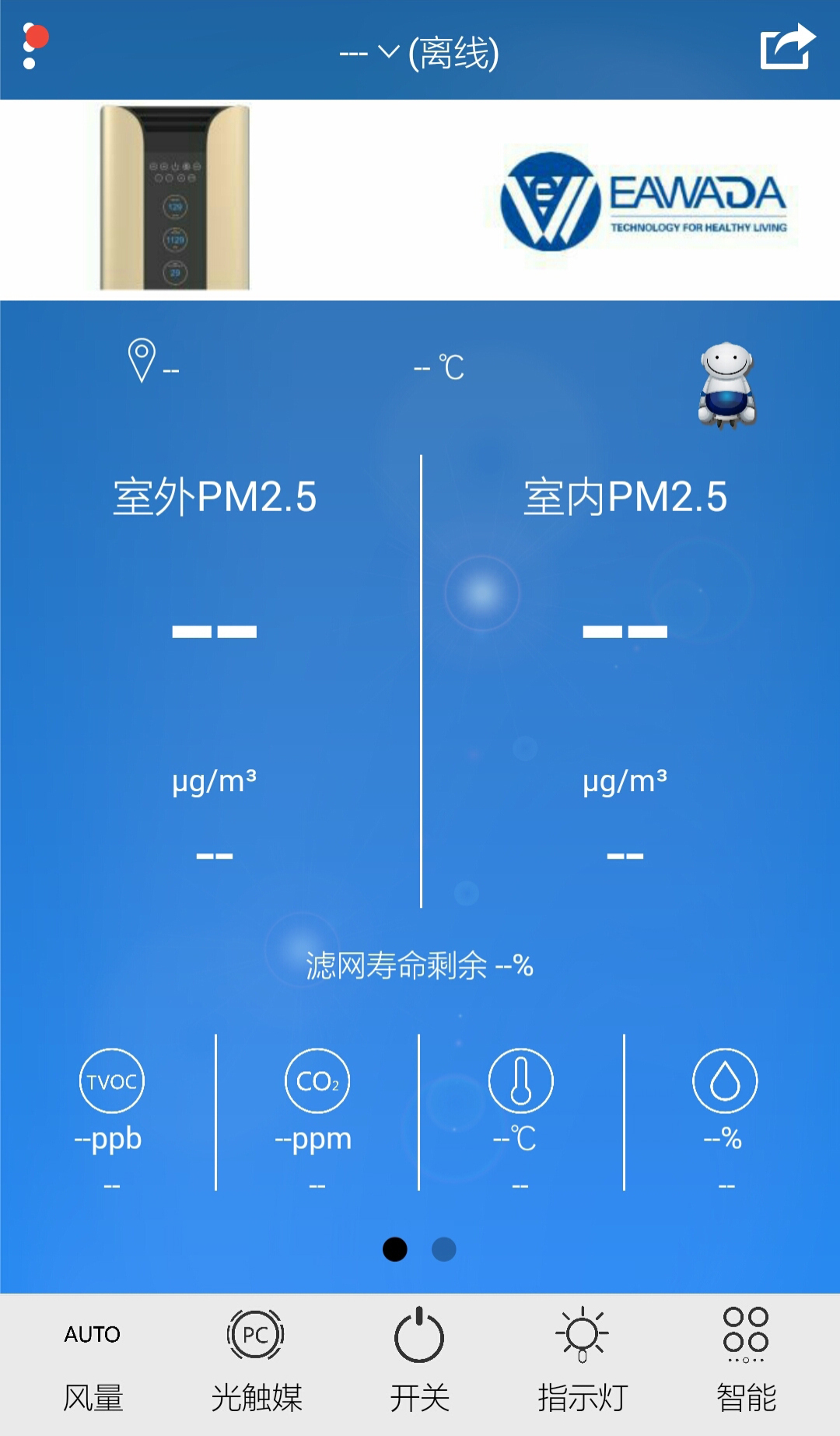The height and width of the screenshot is (1436, 840).
Task: Tap the temperature thermometer icon
Action: click(x=521, y=1081)
